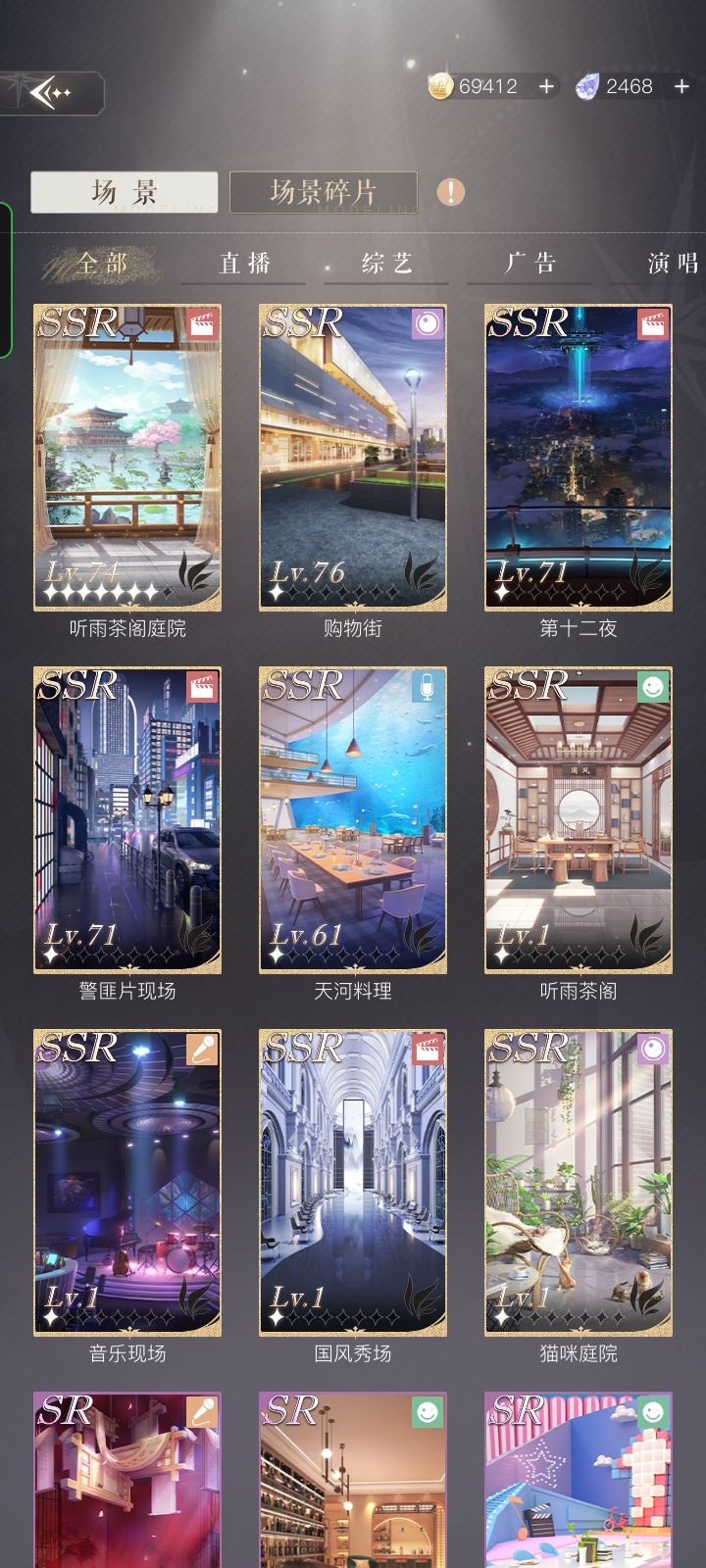Tap the smiley face icon on 听雨茶阁 card
706x1568 pixels.
(x=650, y=688)
